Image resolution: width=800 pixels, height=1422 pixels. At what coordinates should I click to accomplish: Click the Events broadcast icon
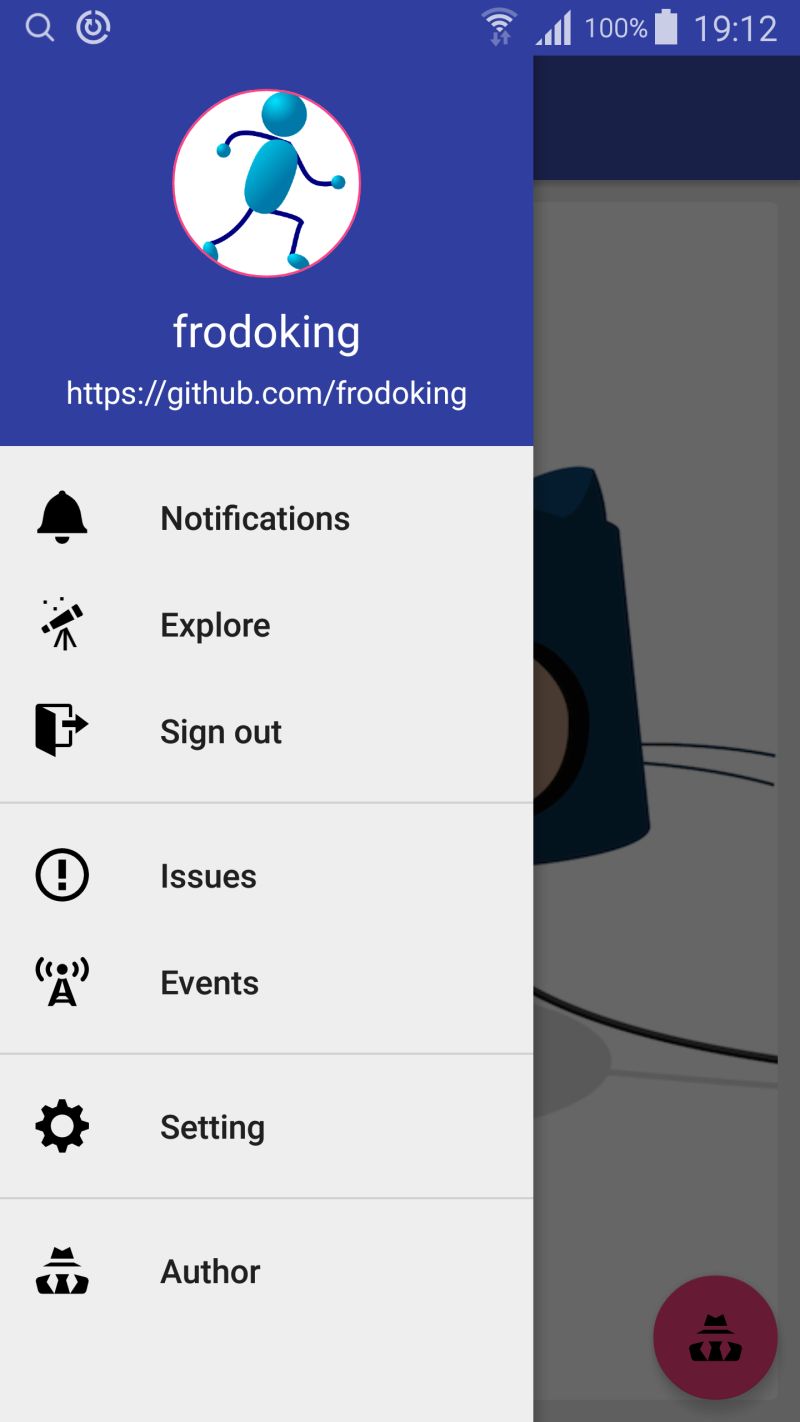tap(62, 978)
